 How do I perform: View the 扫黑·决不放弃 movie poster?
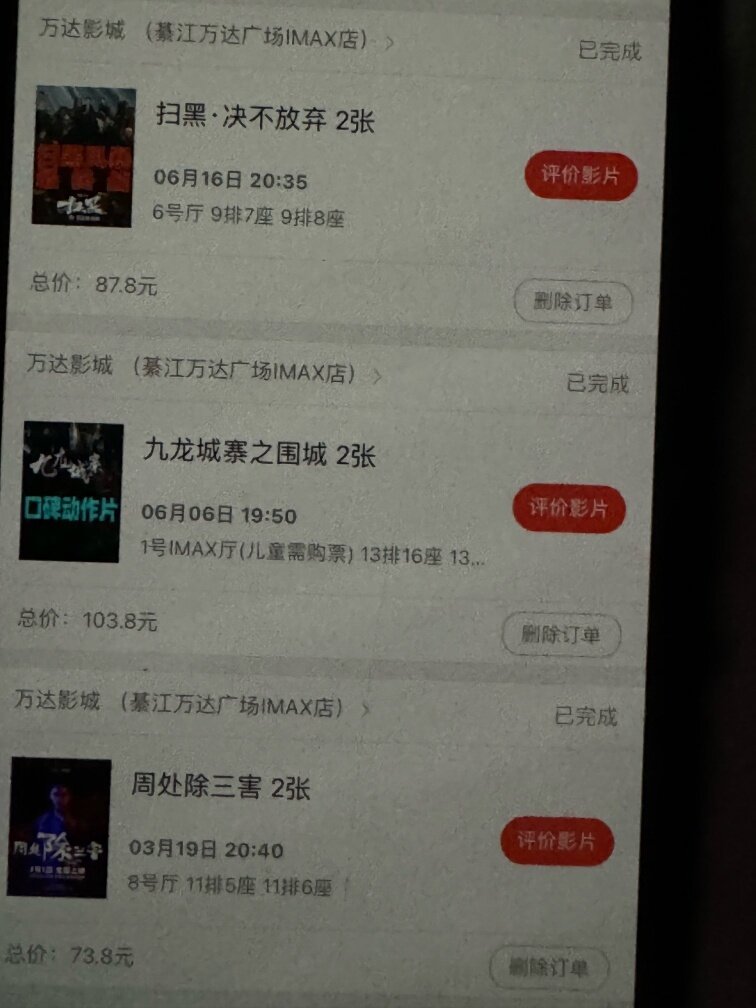coord(84,156)
